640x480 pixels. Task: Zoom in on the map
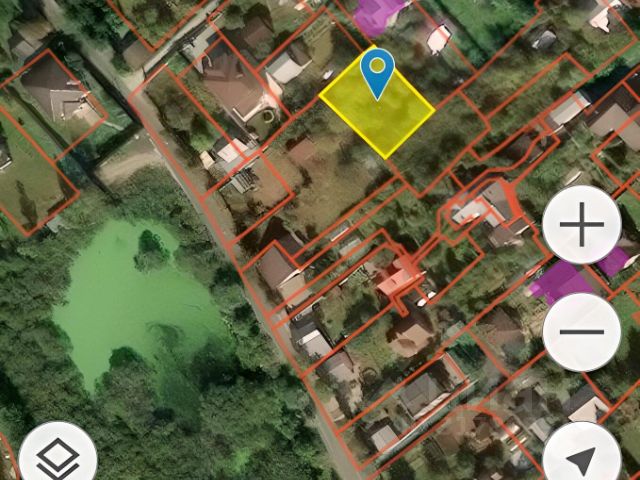pos(582,225)
